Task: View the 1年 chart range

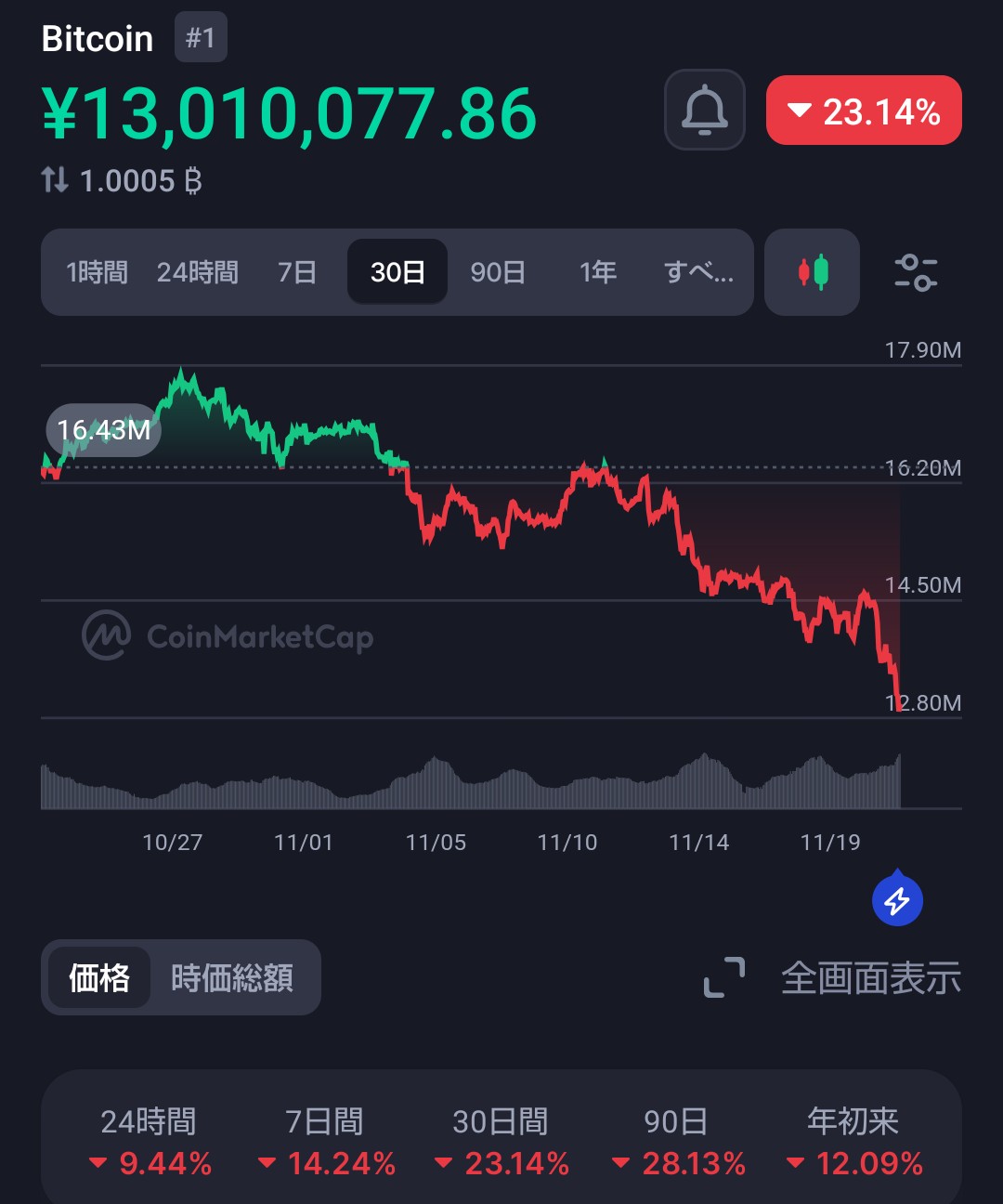Action: [598, 272]
